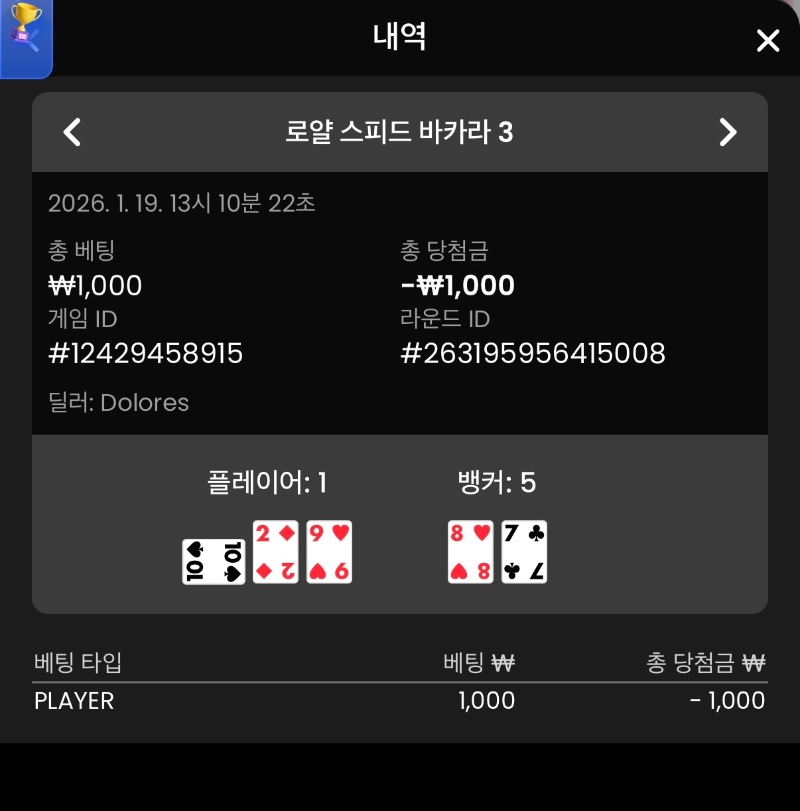Go to the next game history entry

click(728, 132)
